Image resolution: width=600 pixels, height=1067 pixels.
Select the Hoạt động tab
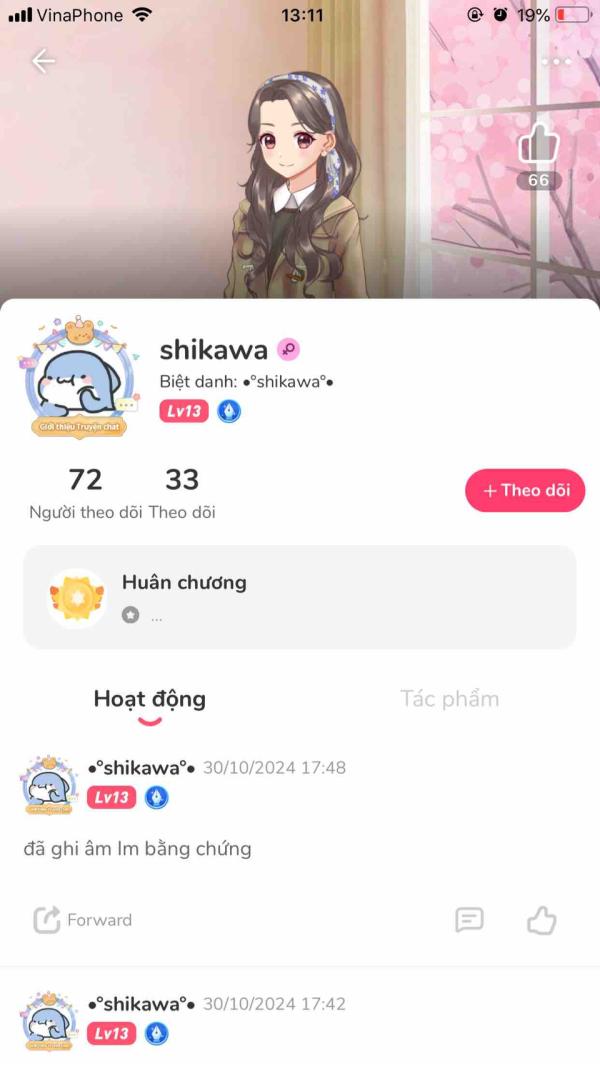tap(150, 699)
